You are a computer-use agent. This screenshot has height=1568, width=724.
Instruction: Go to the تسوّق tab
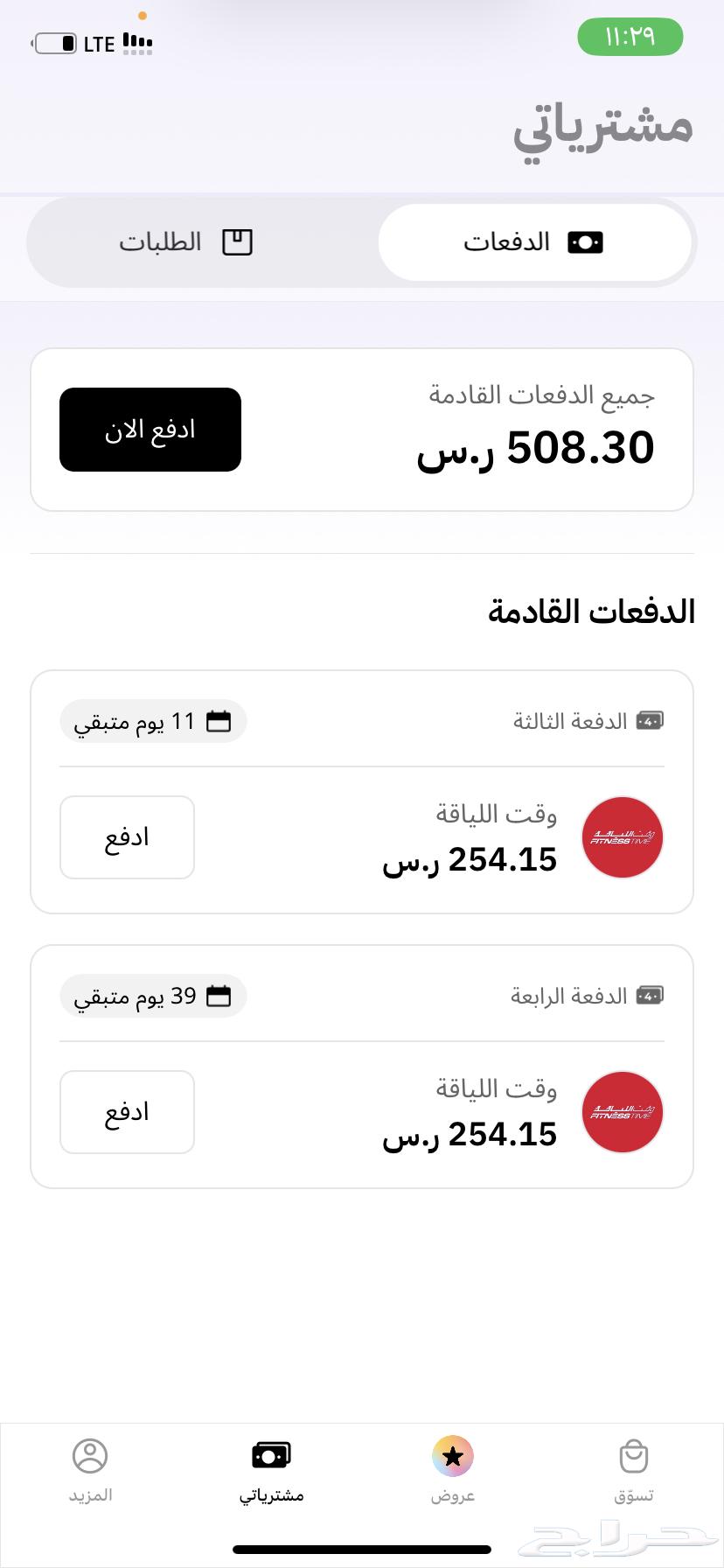point(633,1471)
